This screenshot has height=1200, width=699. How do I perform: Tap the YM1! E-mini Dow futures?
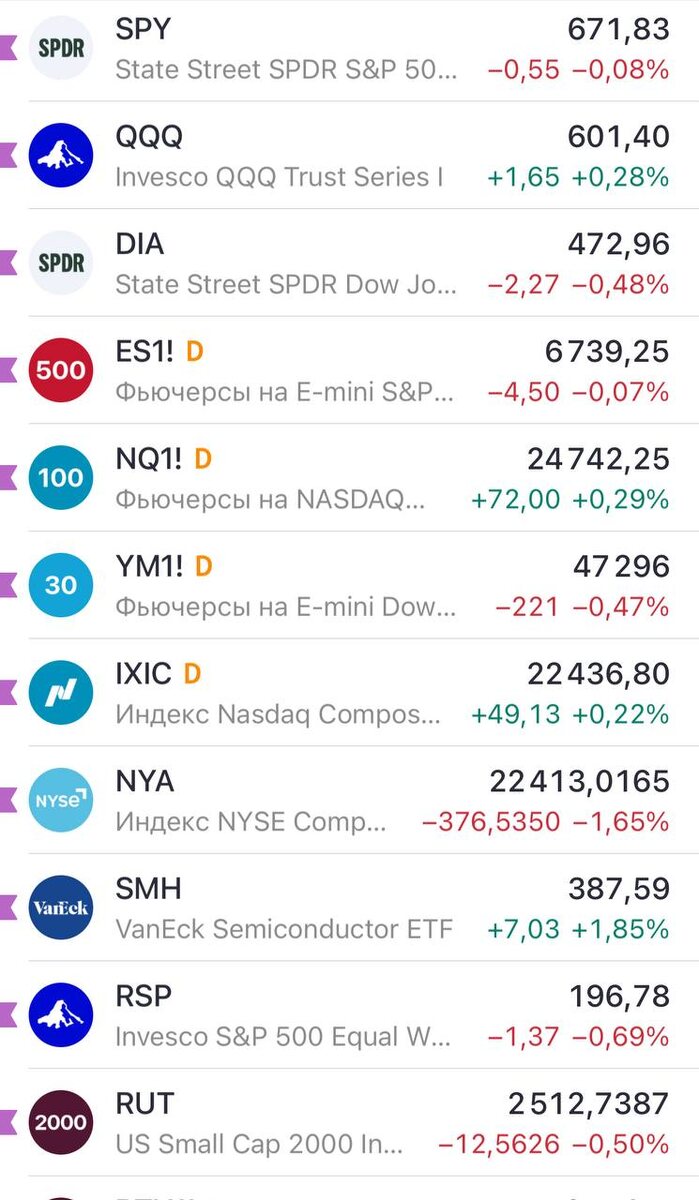(x=350, y=586)
